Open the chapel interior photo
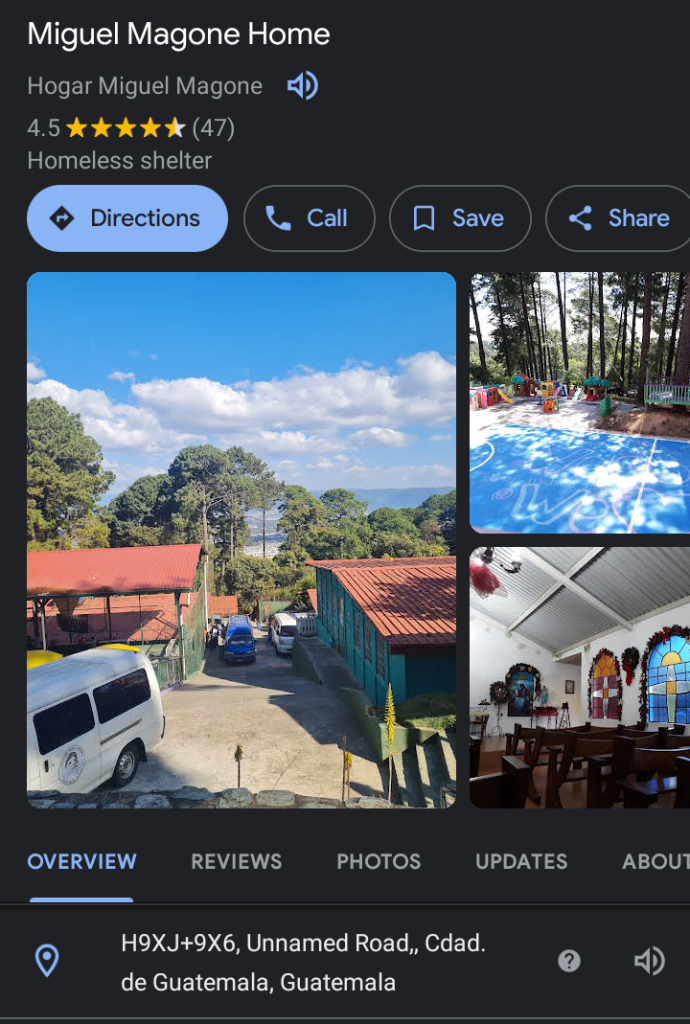Image resolution: width=690 pixels, height=1024 pixels. [580, 677]
